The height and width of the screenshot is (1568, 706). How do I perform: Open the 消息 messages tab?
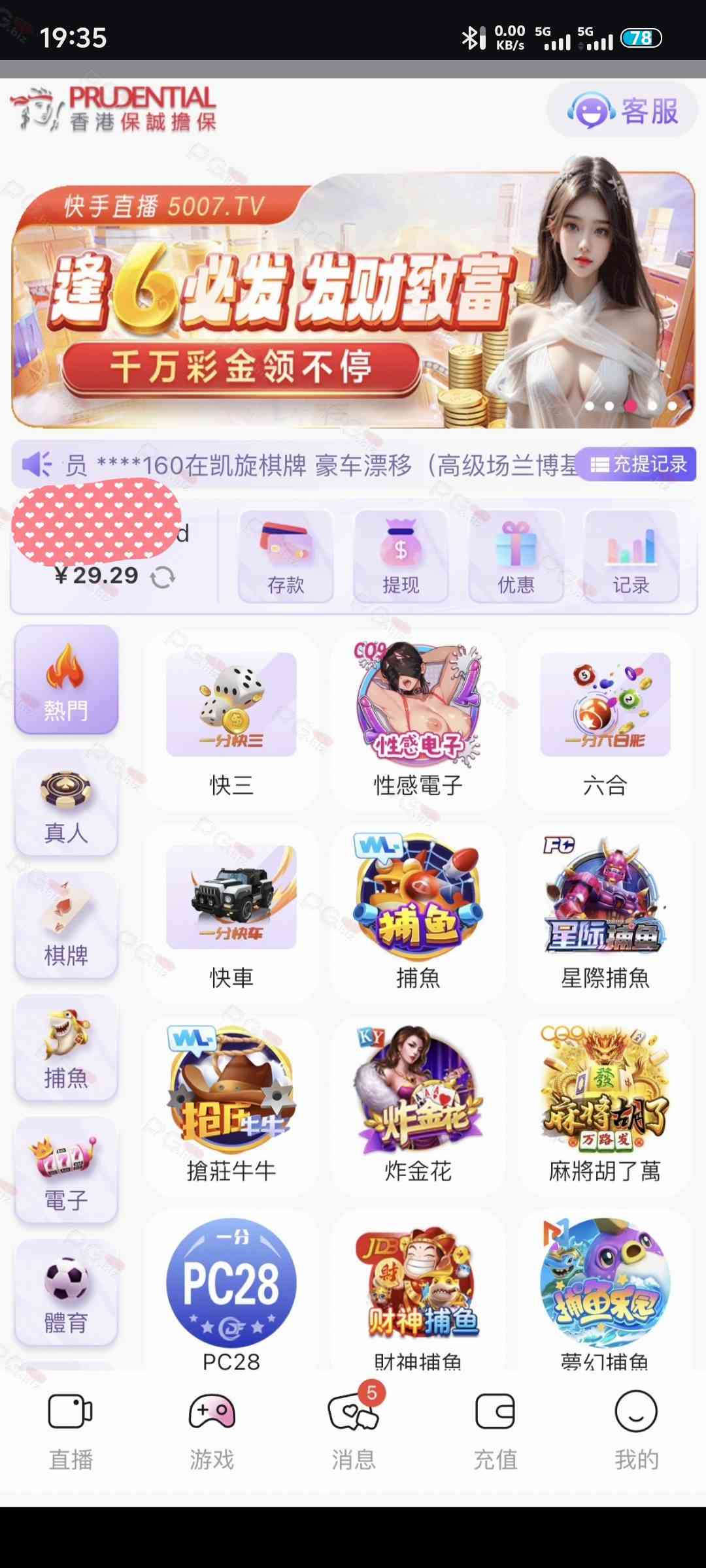coord(353,1429)
